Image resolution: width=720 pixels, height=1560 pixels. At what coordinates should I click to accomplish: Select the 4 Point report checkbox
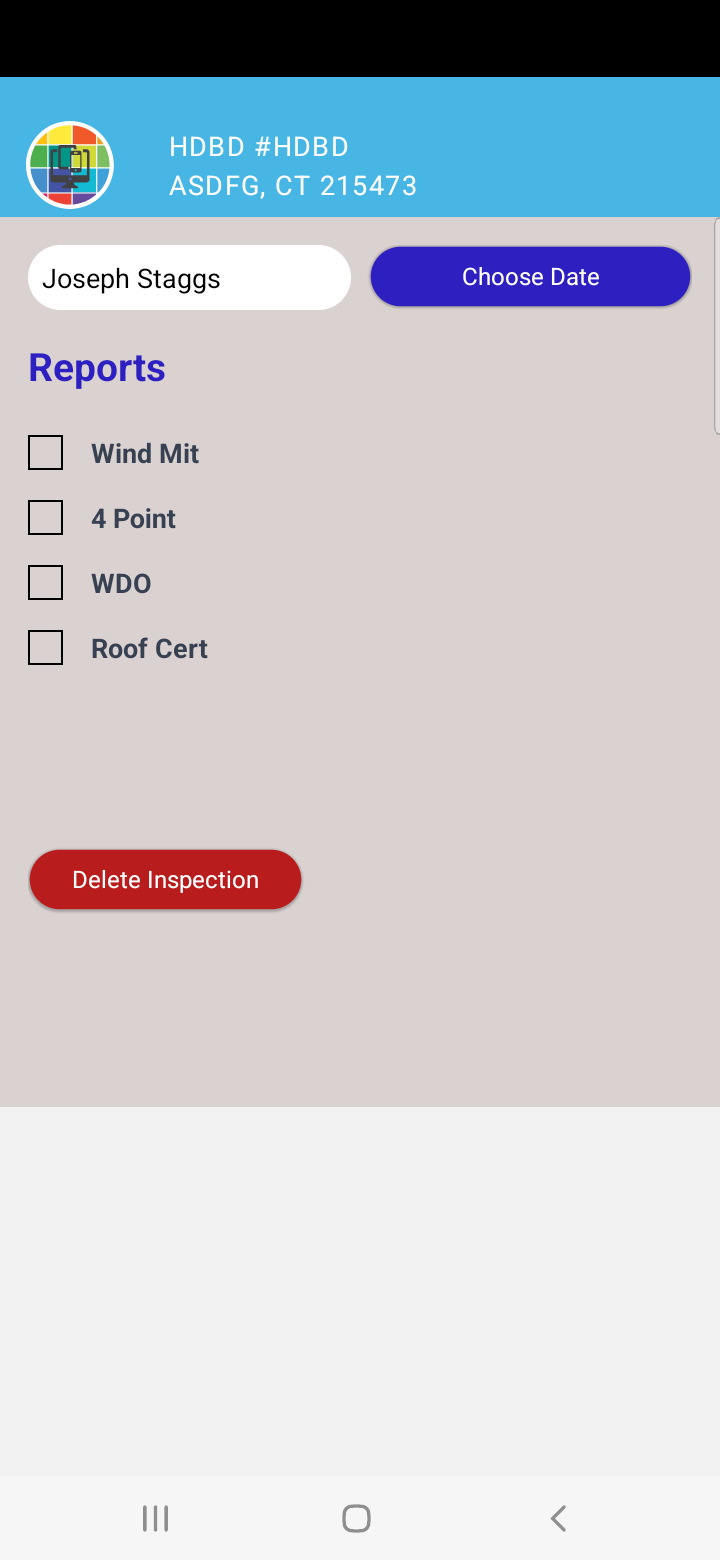46,518
